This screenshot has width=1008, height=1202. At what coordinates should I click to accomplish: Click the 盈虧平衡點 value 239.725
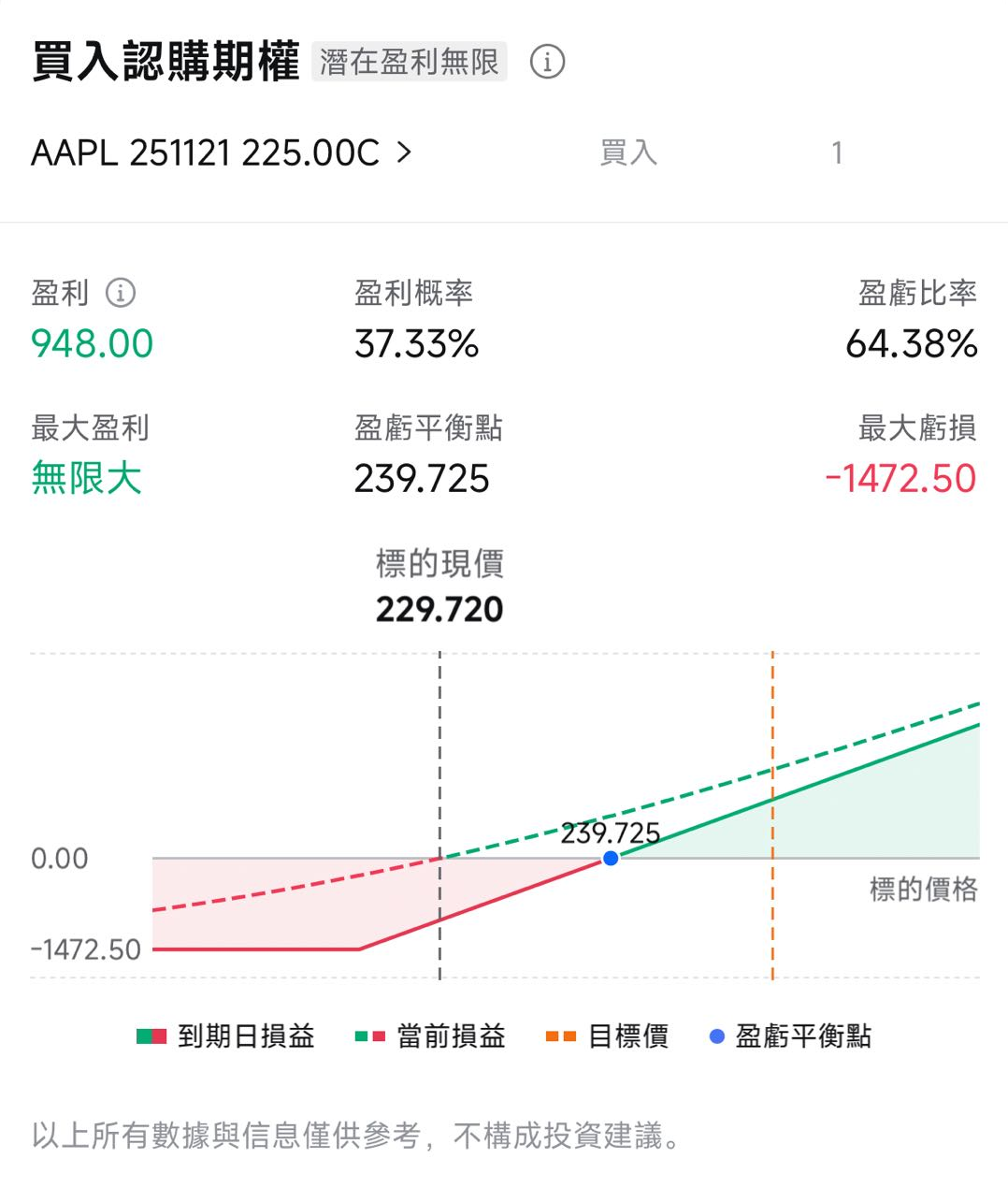[423, 479]
